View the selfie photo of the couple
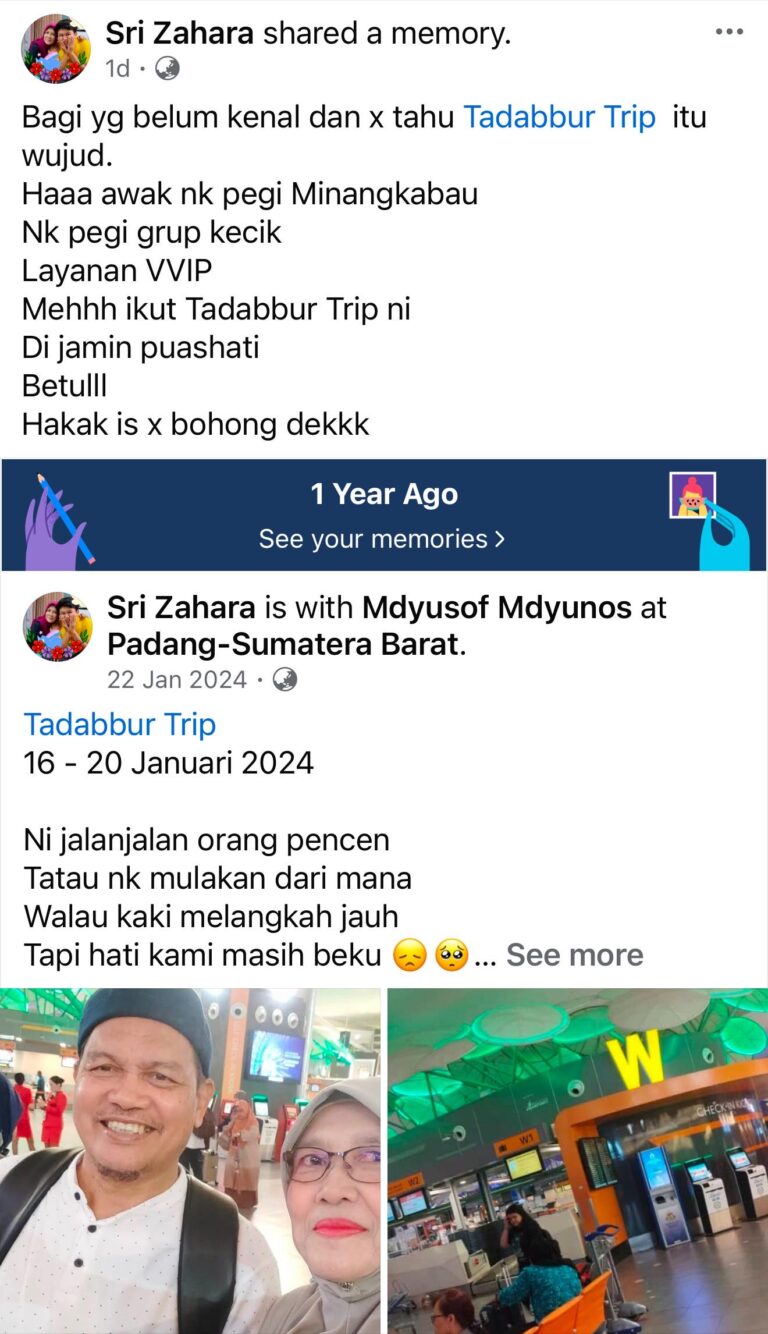 coord(190,1160)
